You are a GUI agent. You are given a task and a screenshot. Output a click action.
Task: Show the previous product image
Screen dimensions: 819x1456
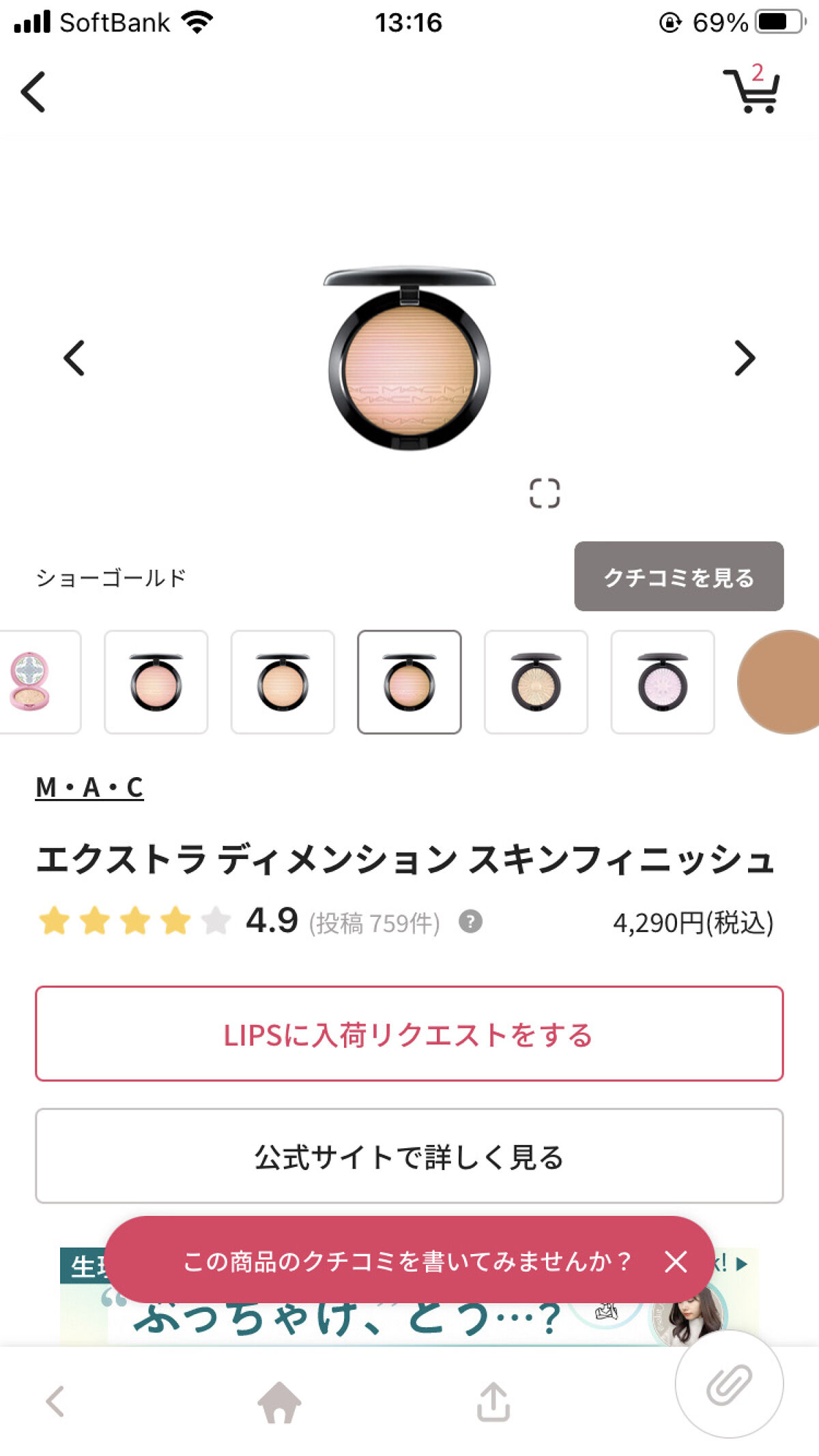pyautogui.click(x=74, y=358)
